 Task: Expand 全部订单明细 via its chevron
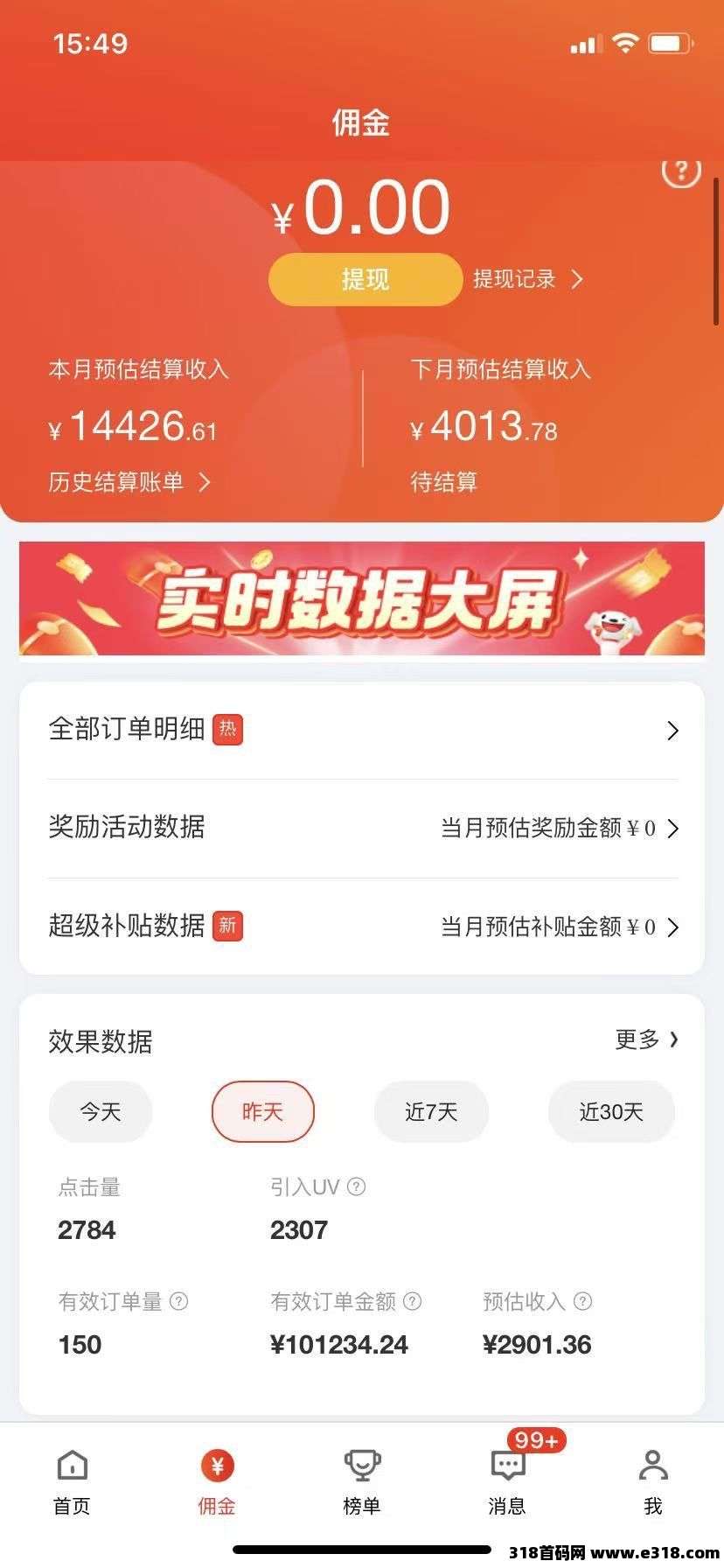coord(672,731)
